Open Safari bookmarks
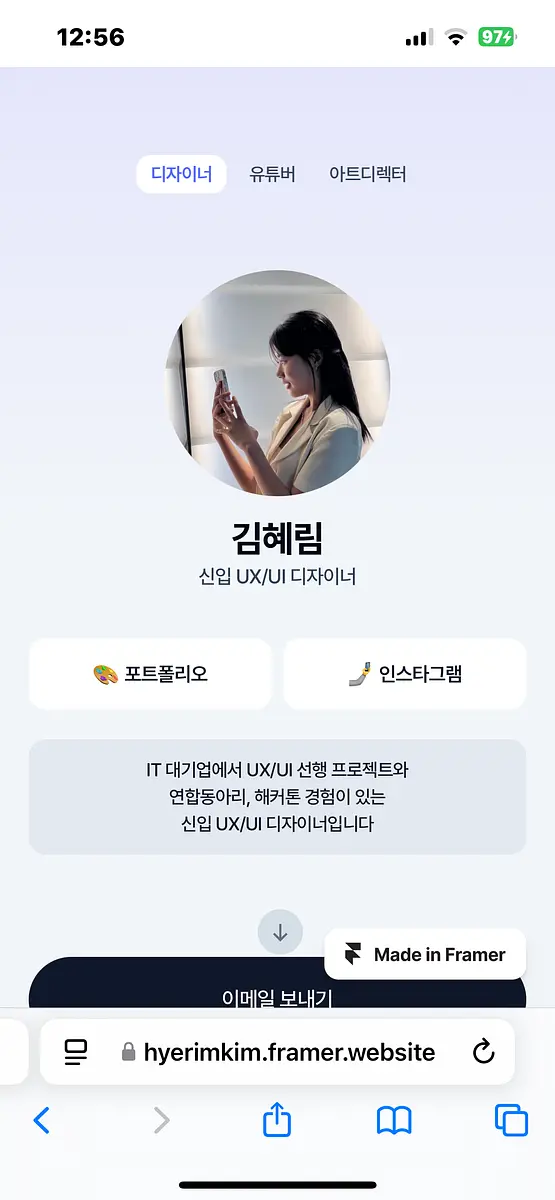This screenshot has height=1200, width=555. [x=394, y=1121]
